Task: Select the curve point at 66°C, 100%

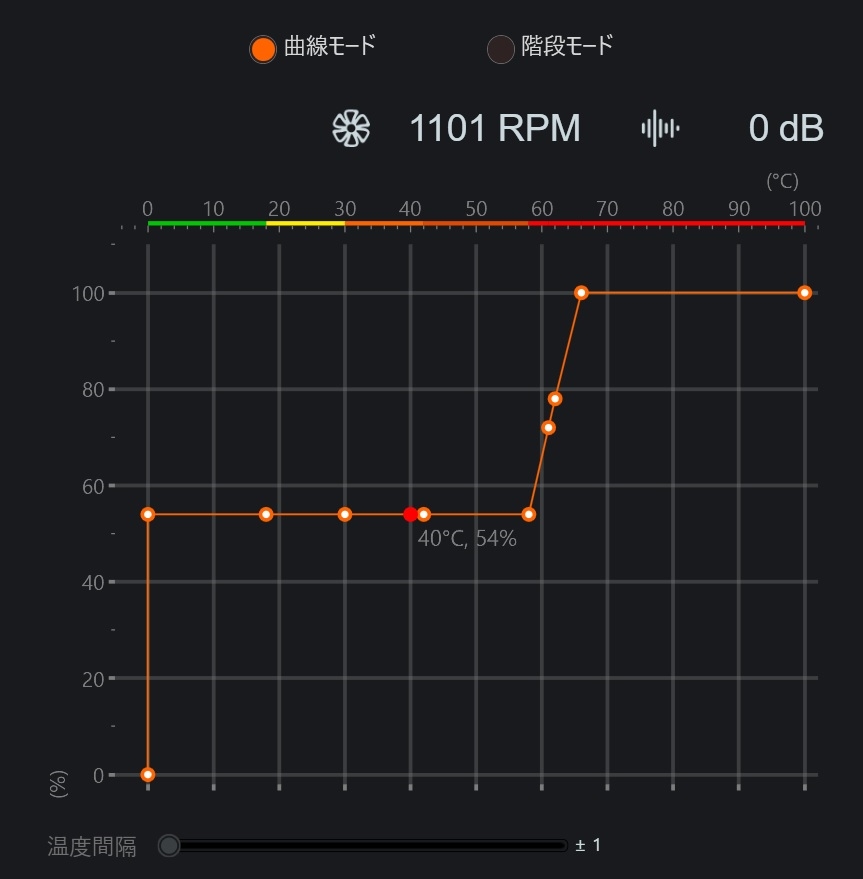Action: [x=581, y=293]
